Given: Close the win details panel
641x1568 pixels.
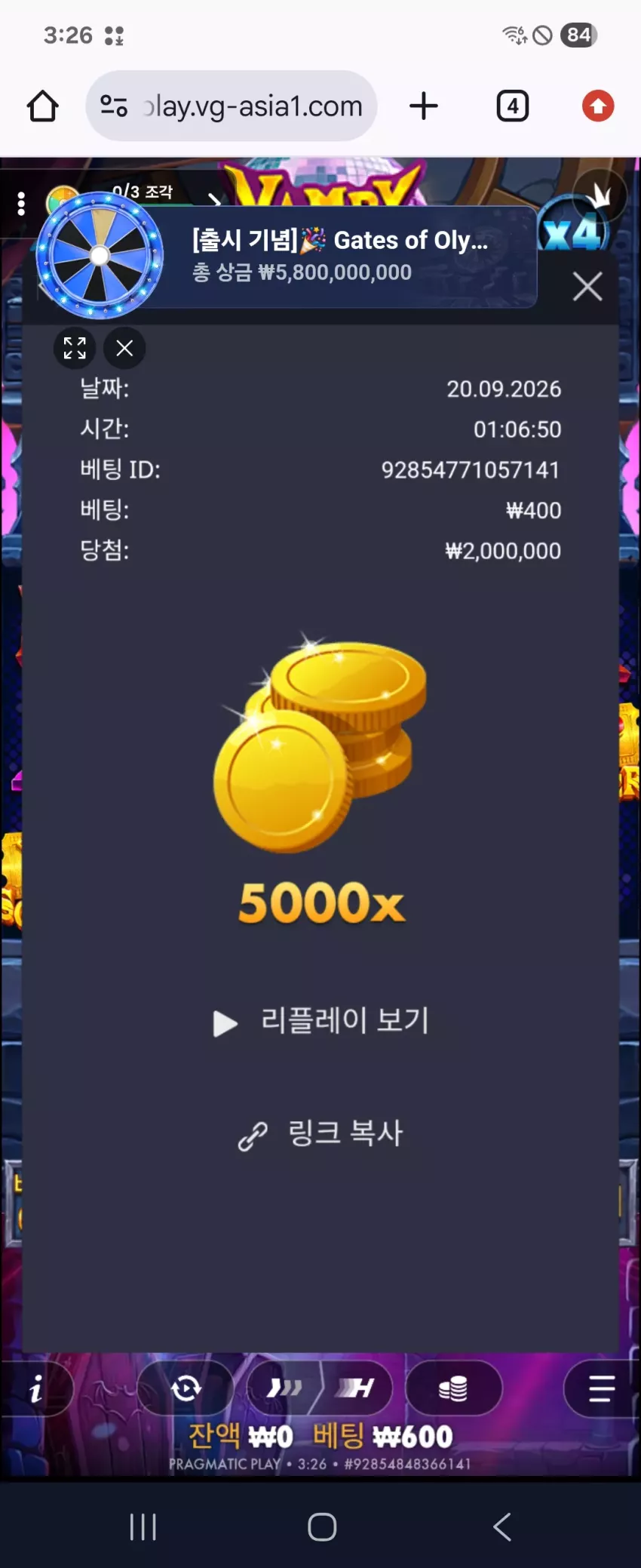Looking at the screenshot, I should (x=124, y=348).
